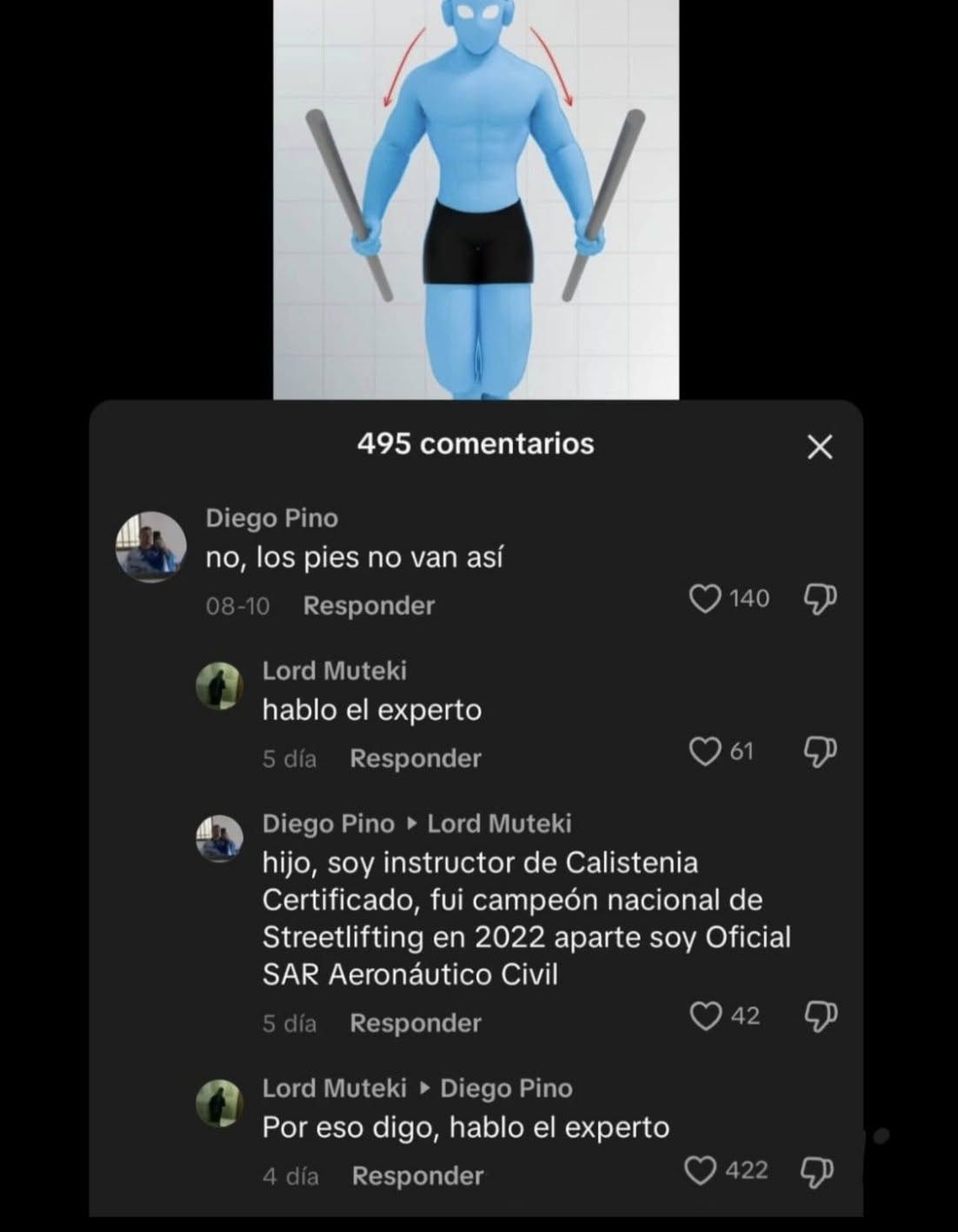Heart the 'Por eso digo, hablo el experto' reply
Screen dimensions: 958x1232
[x=702, y=1169]
